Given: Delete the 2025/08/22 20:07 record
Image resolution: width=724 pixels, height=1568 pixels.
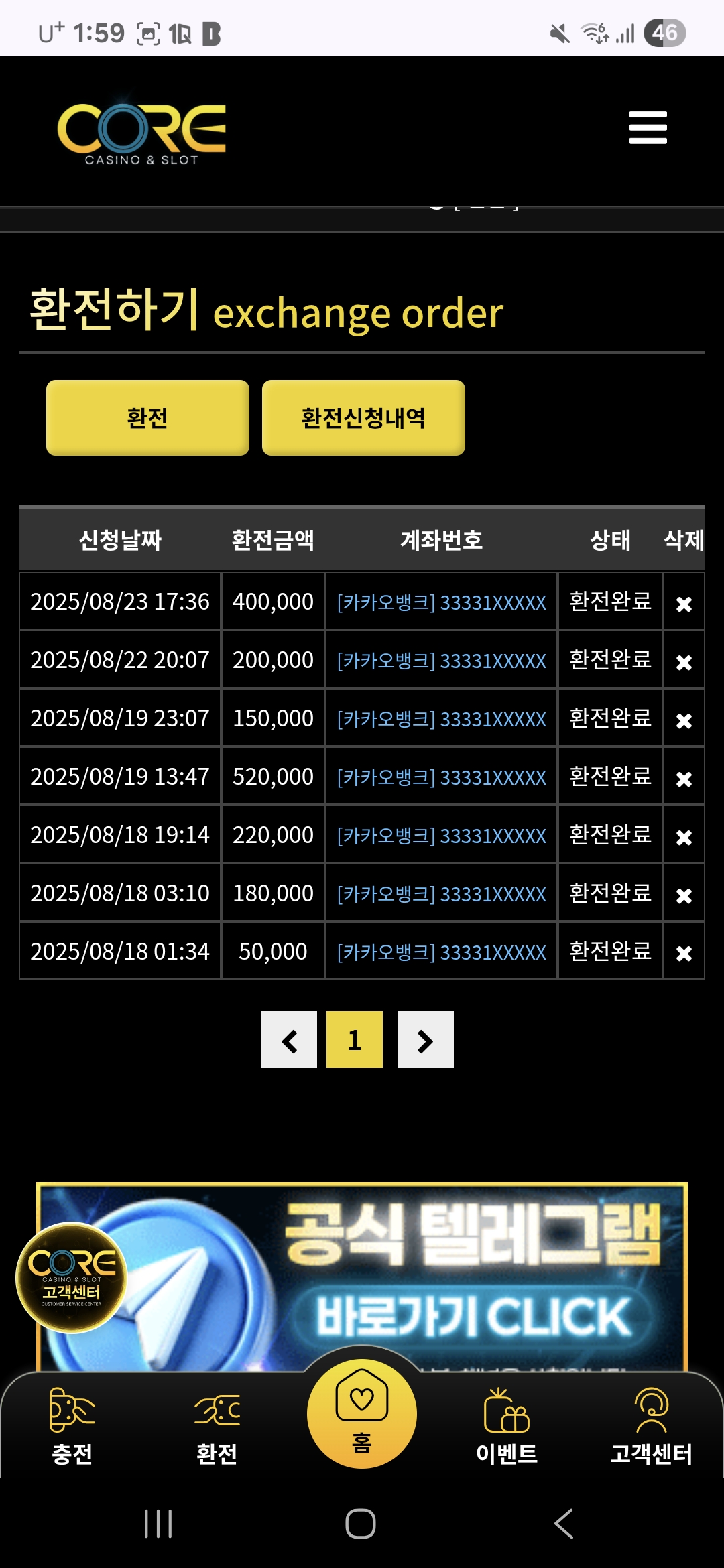Looking at the screenshot, I should 684,662.
